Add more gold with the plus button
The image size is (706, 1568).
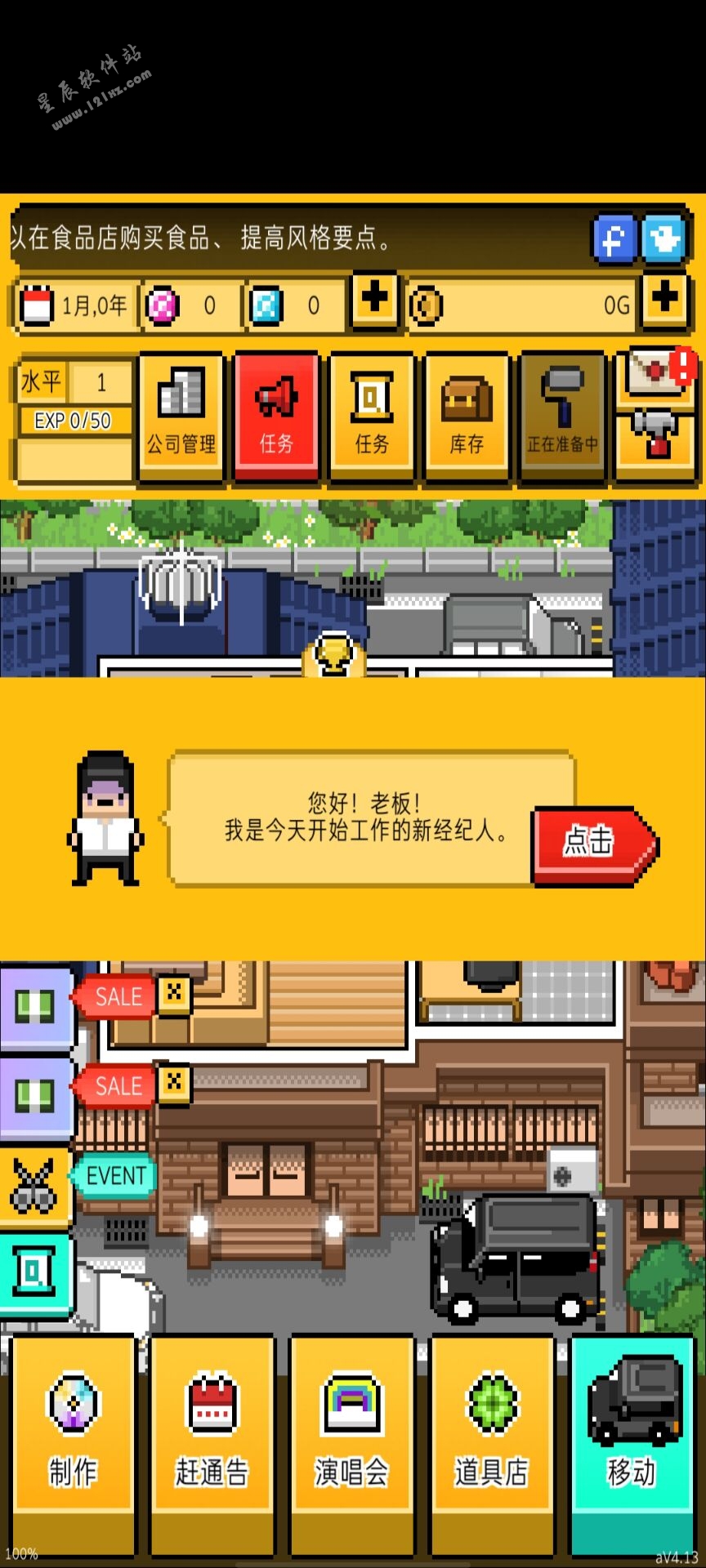coord(665,299)
